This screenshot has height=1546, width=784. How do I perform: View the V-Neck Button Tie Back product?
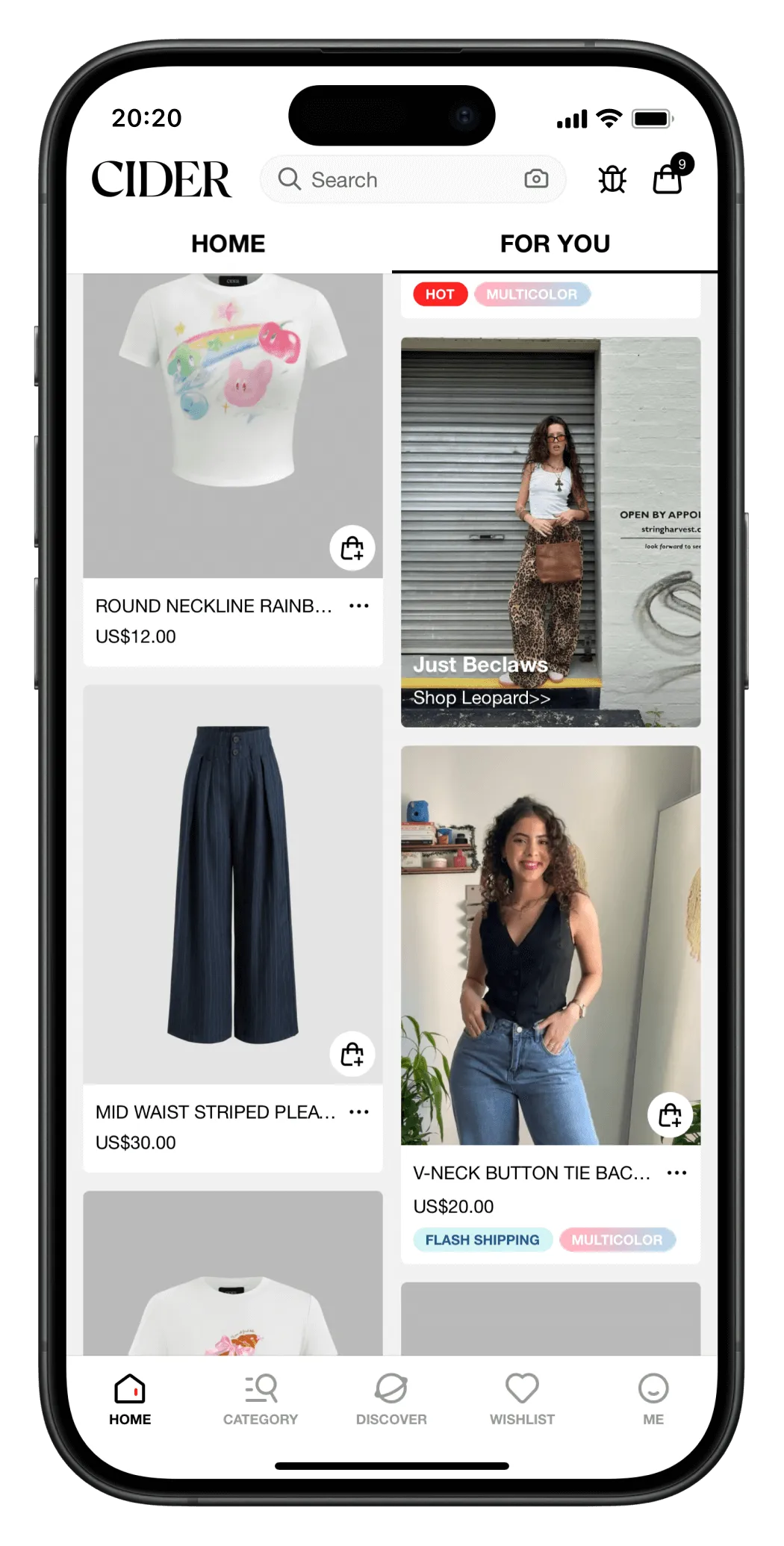(x=550, y=945)
